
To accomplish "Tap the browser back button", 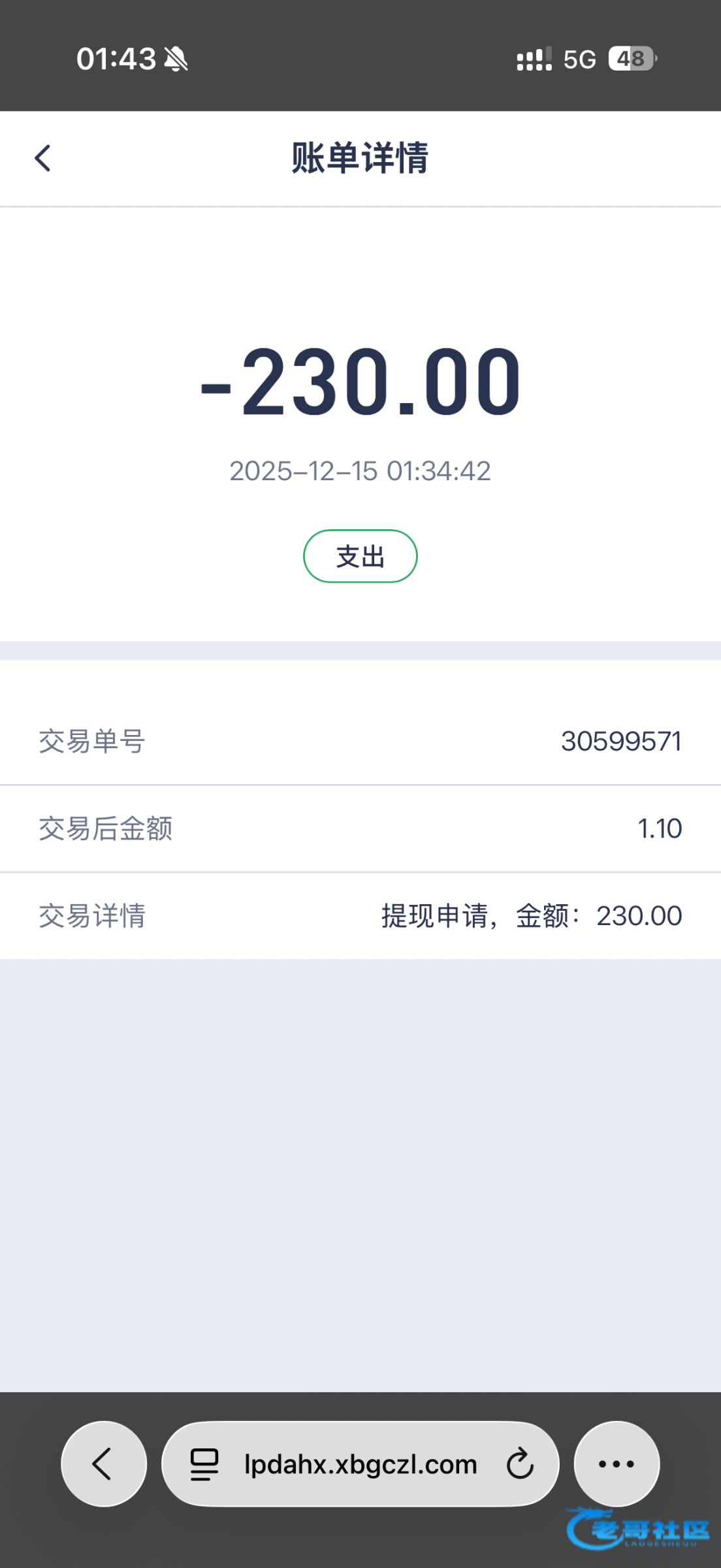I will point(103,1463).
